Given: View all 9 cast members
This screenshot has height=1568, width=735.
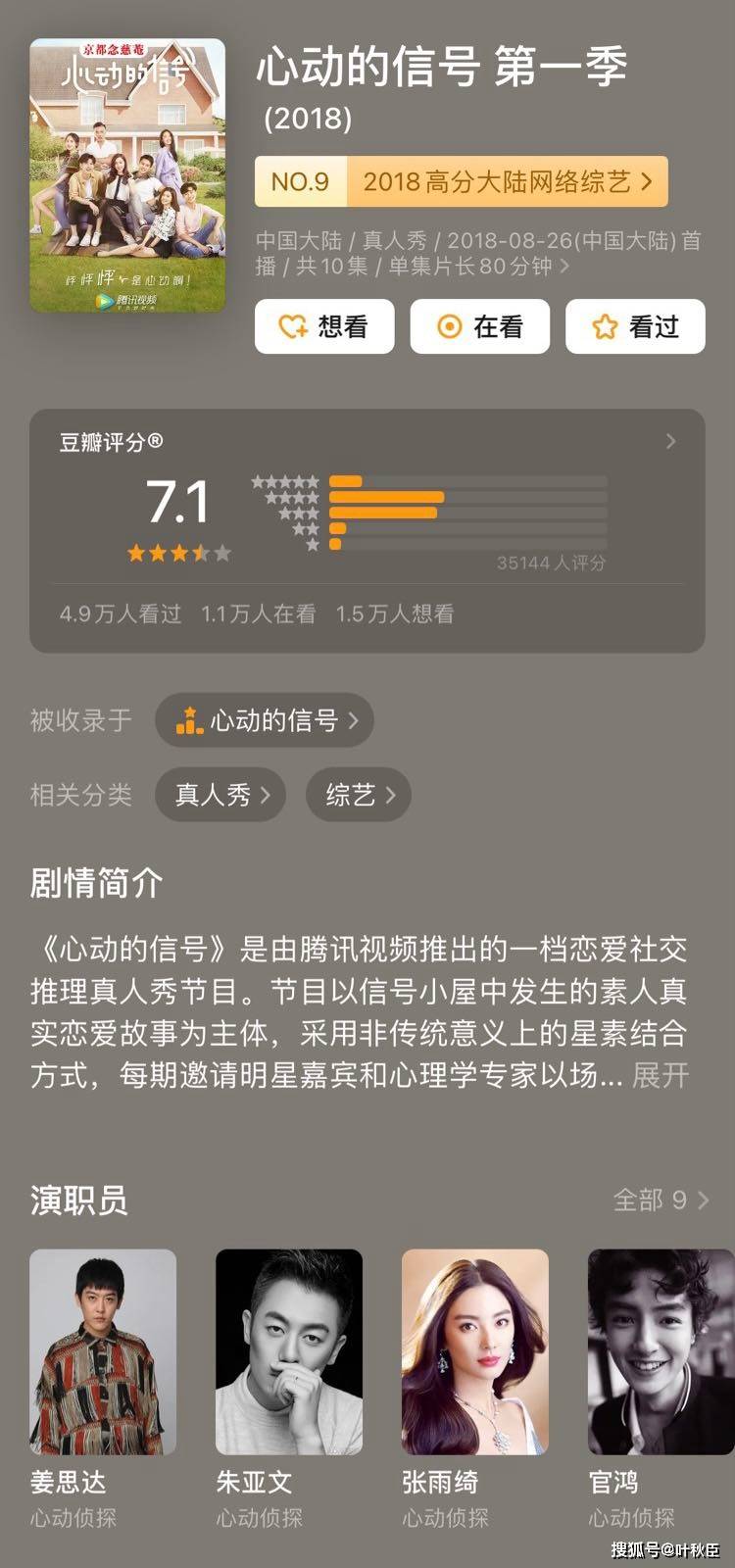Looking at the screenshot, I should (x=660, y=1200).
